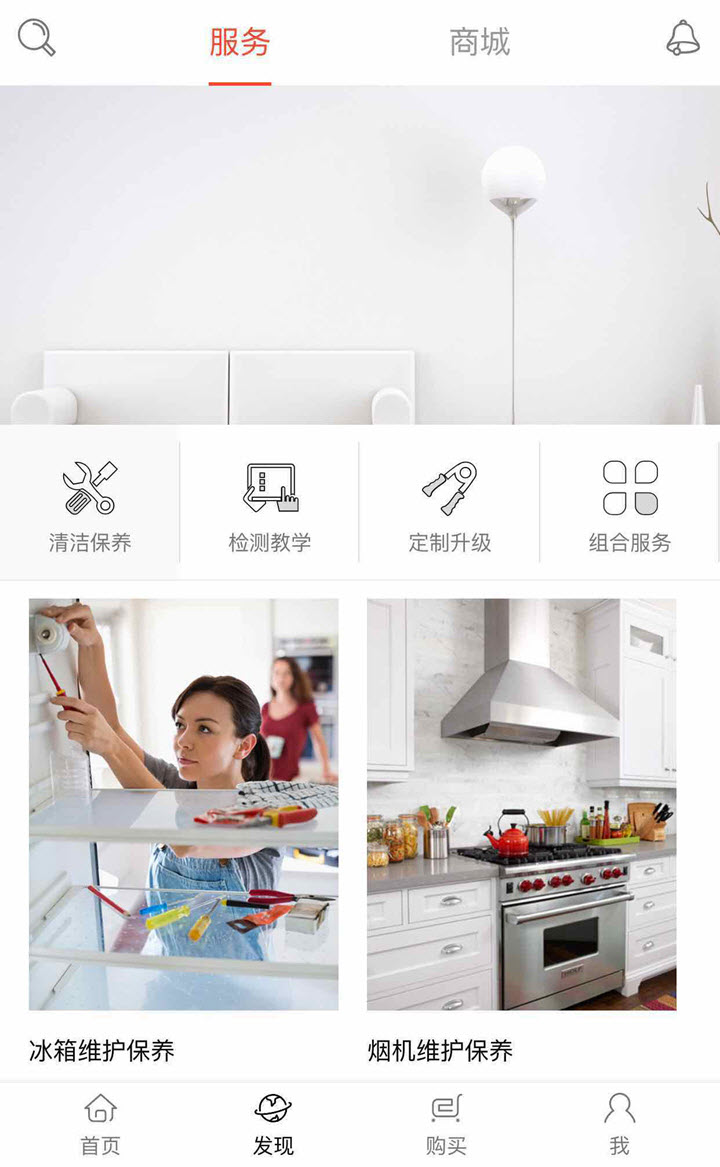The height and width of the screenshot is (1167, 720).
Task: Open the search magnifier icon
Action: pos(36,39)
